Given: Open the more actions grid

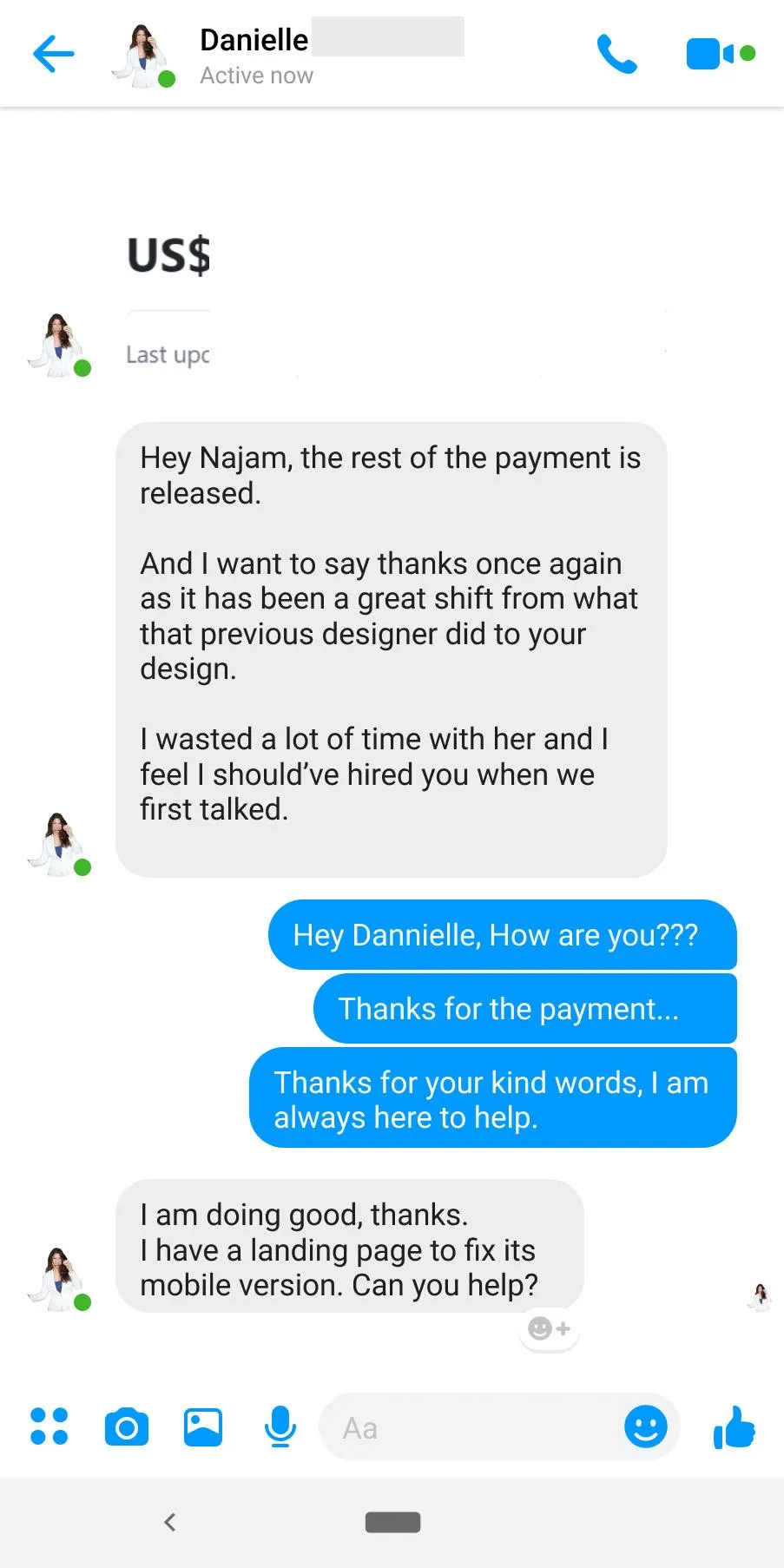Looking at the screenshot, I should tap(49, 1426).
